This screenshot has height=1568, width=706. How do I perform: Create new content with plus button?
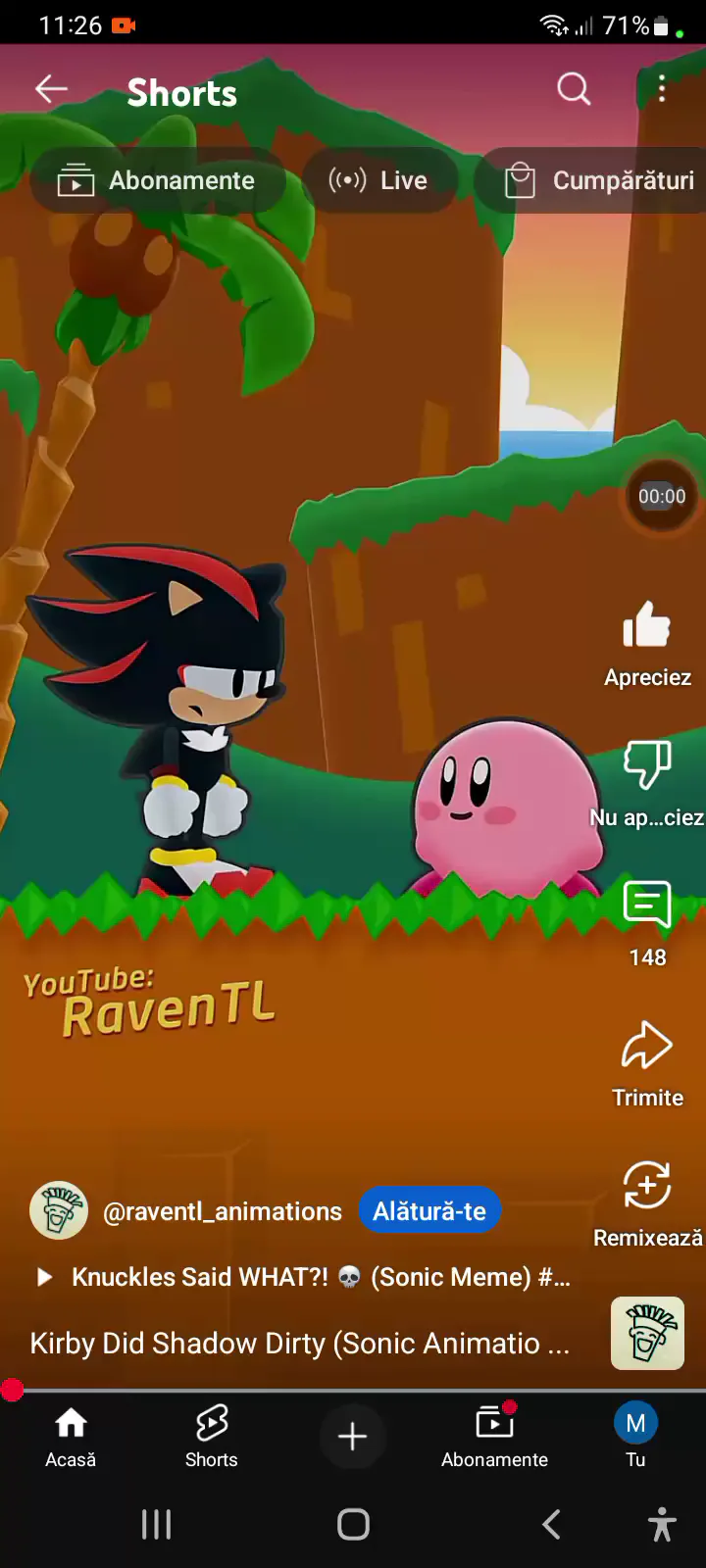click(x=352, y=1437)
